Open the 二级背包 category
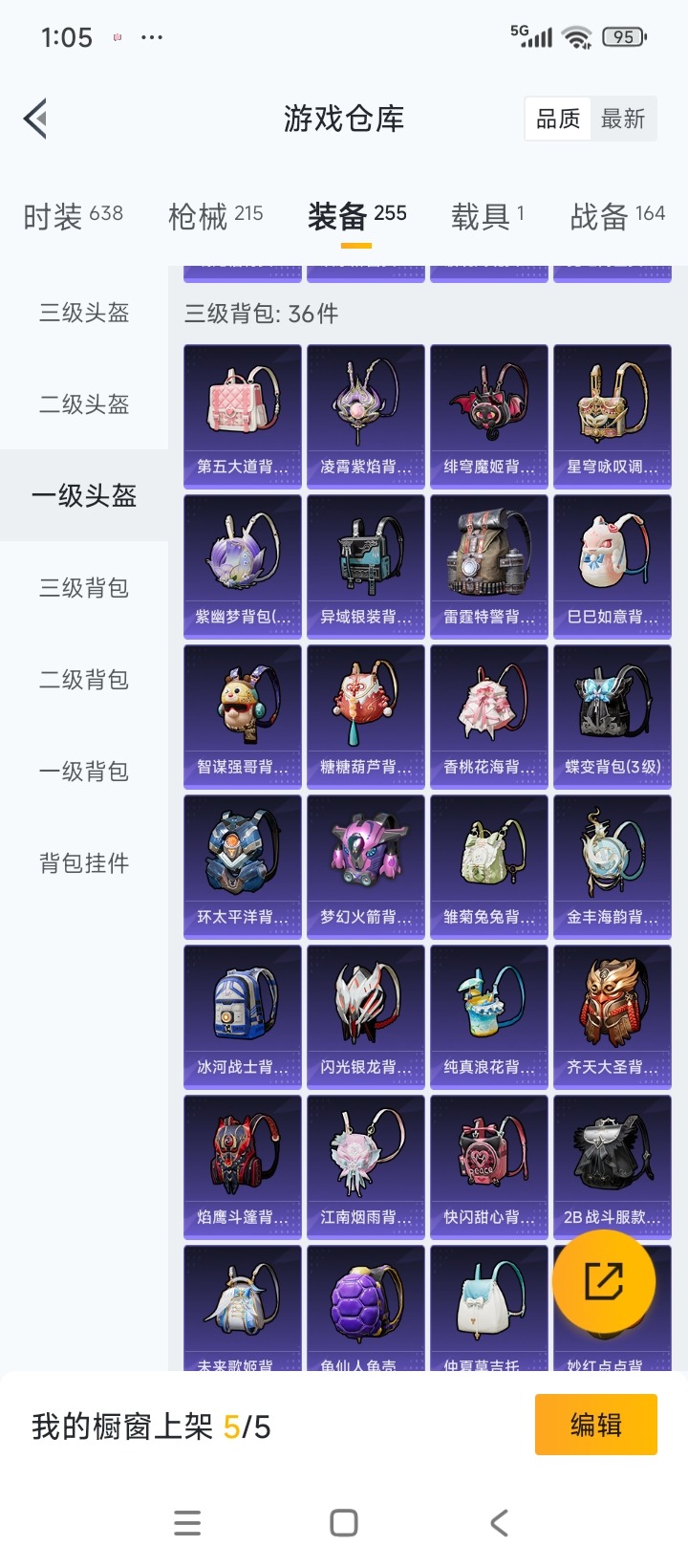Image resolution: width=688 pixels, height=1568 pixels. click(x=84, y=680)
